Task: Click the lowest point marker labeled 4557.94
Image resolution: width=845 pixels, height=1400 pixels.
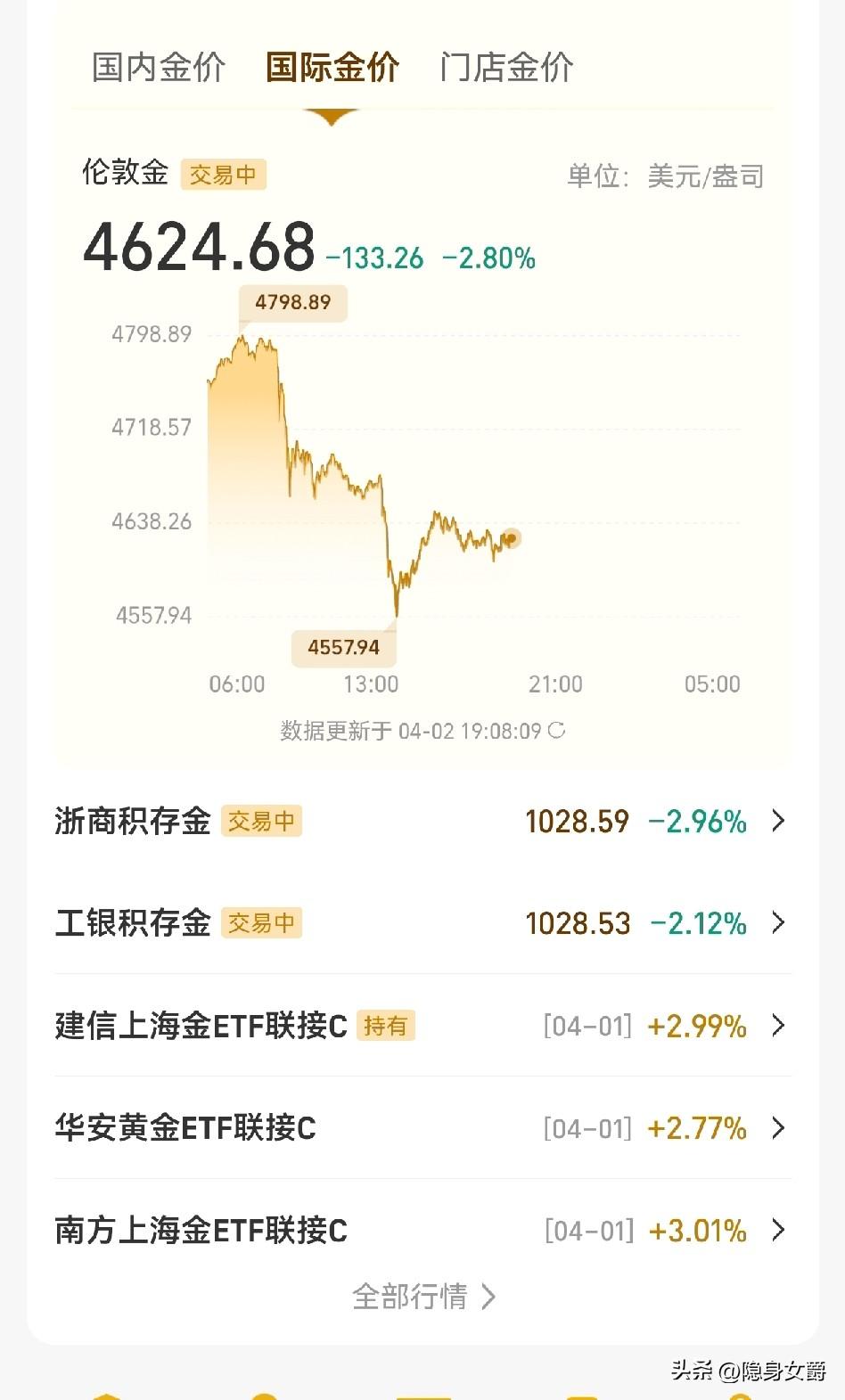Action: (x=343, y=648)
